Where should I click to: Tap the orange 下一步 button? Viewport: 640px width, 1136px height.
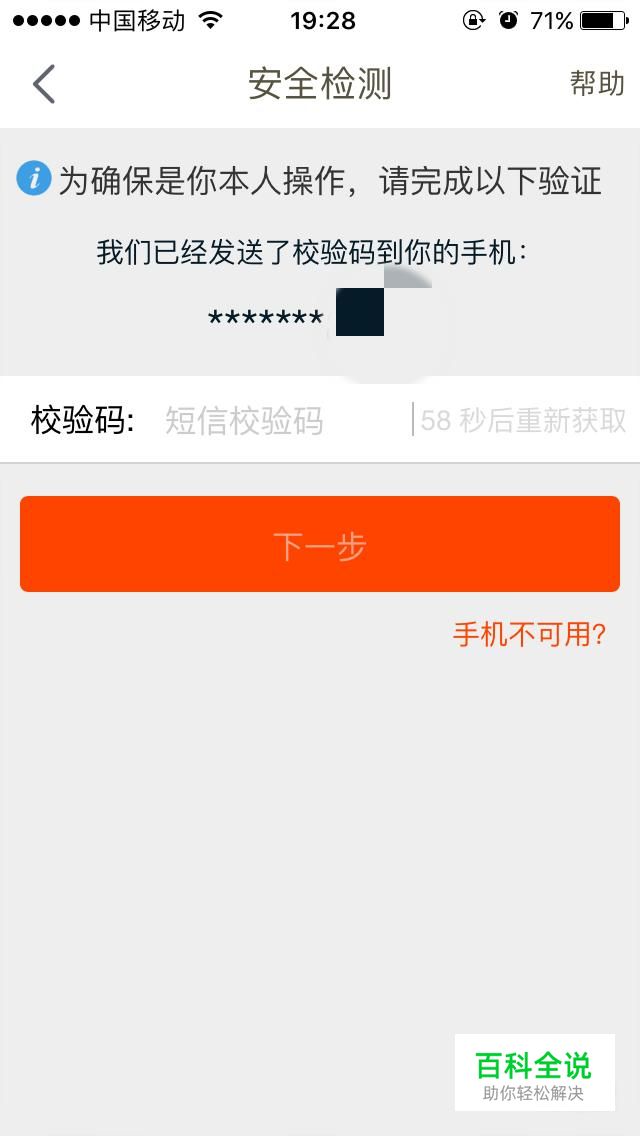click(x=320, y=544)
